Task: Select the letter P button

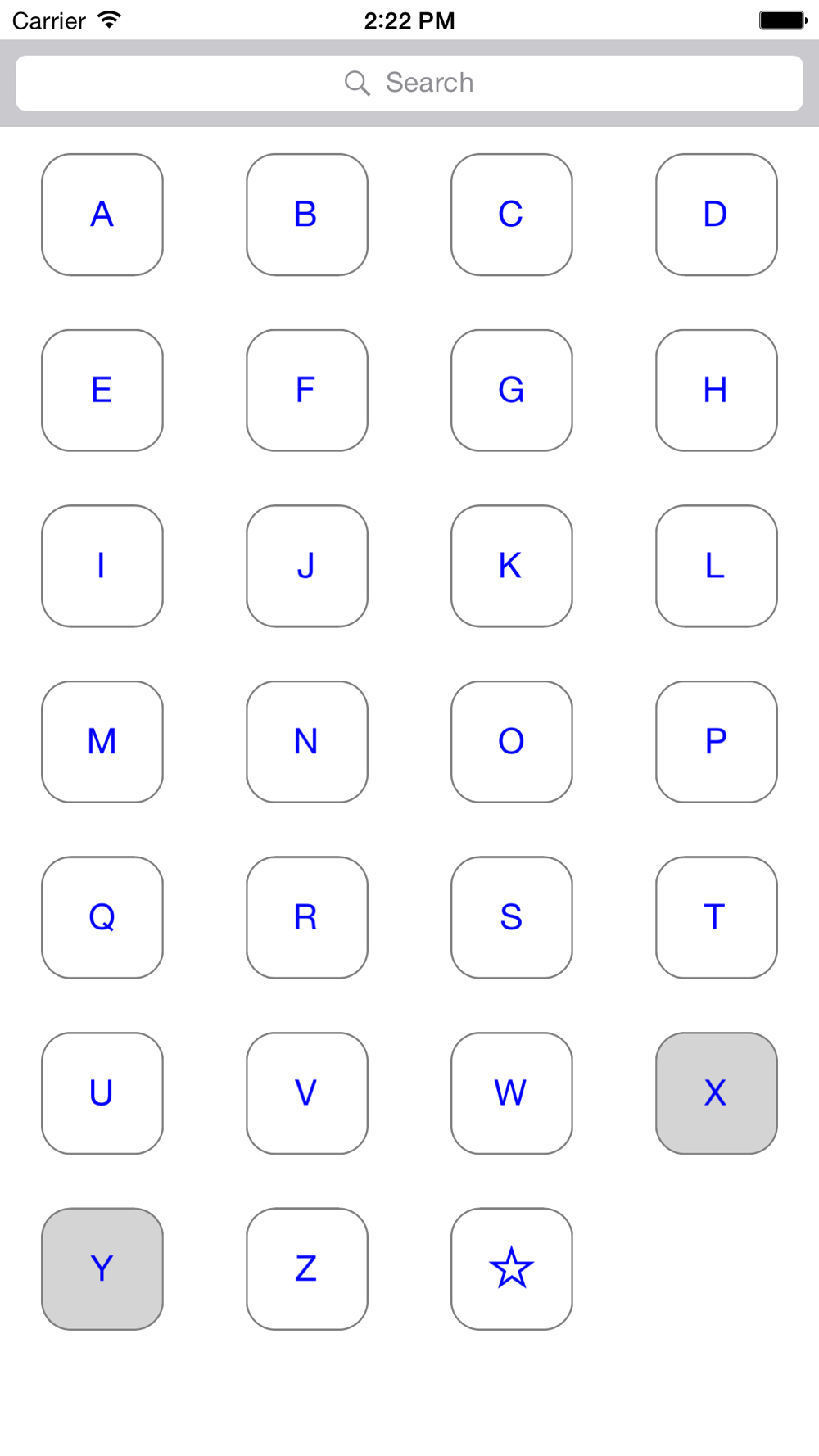Action: (717, 742)
